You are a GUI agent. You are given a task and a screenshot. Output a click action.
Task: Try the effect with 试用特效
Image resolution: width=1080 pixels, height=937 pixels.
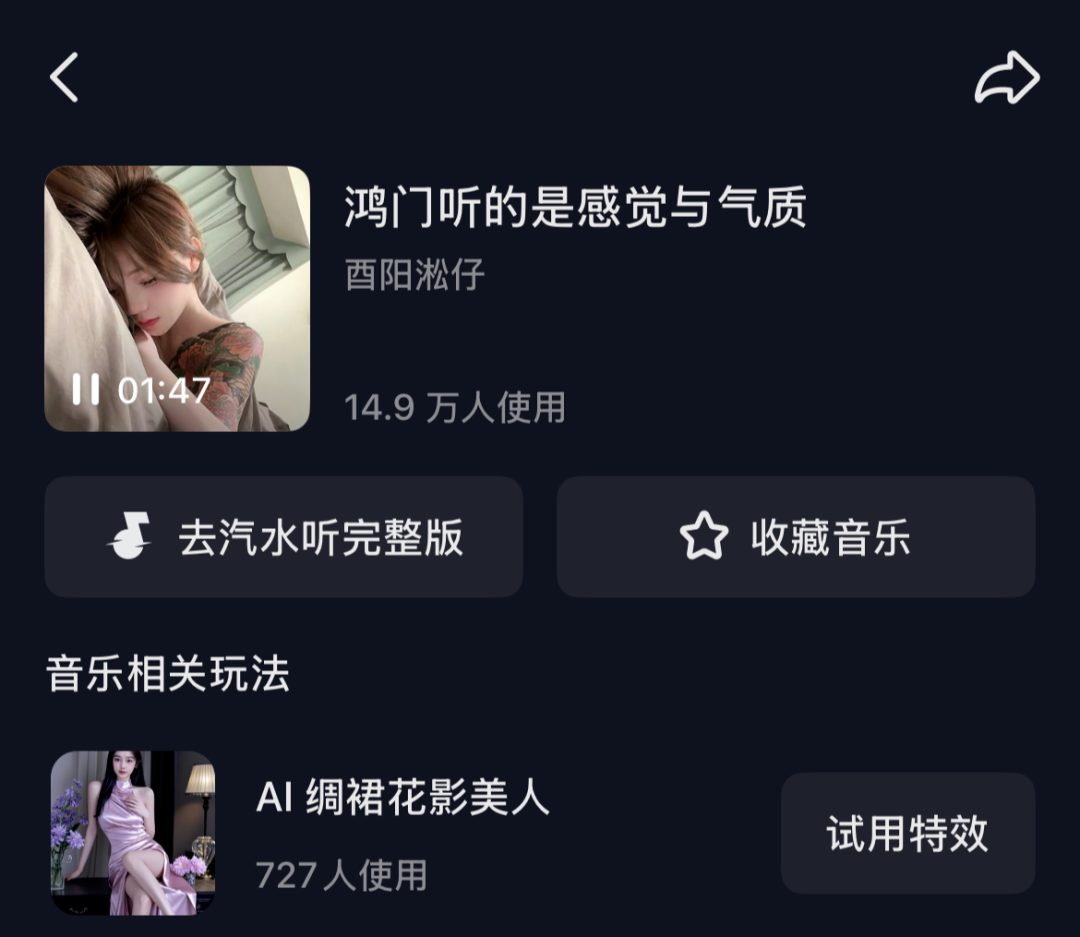pos(907,833)
